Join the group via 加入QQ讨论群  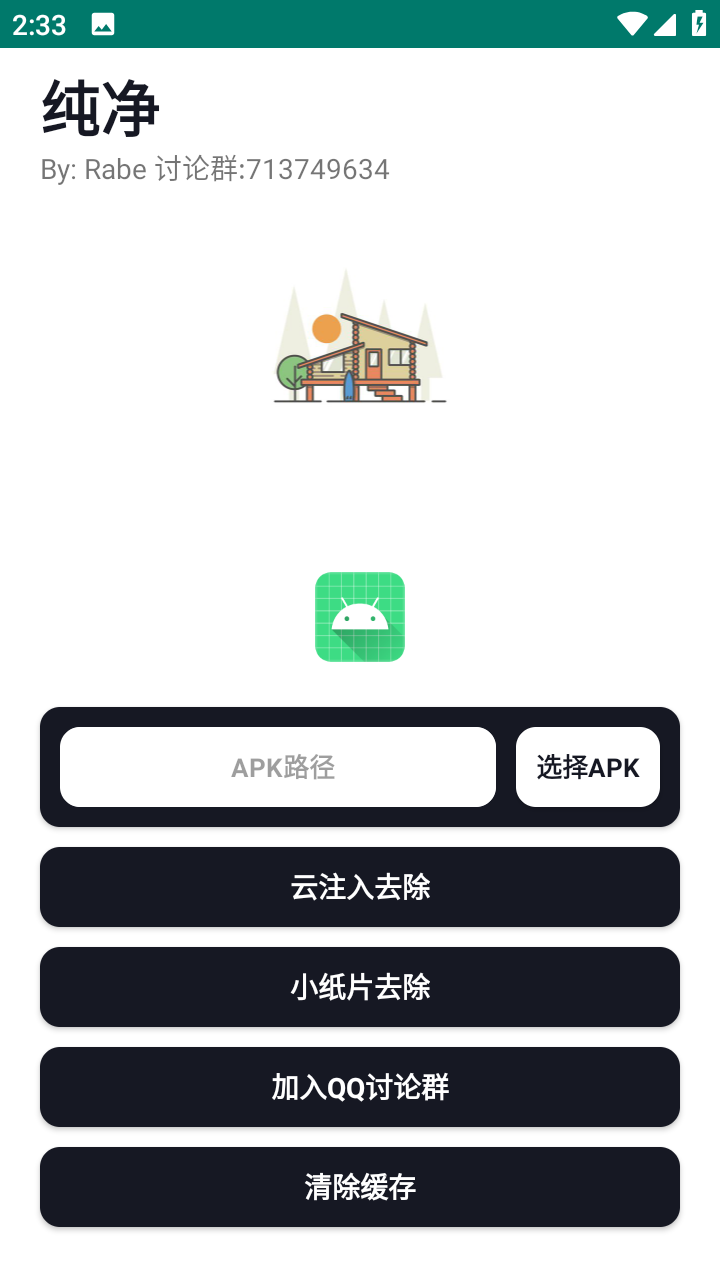360,1087
